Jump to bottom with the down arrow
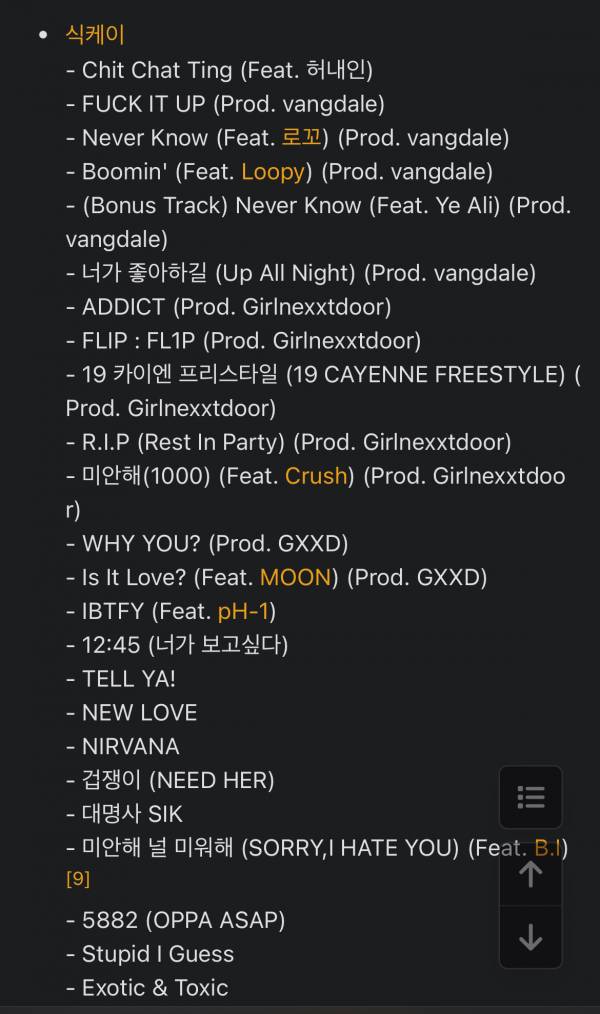This screenshot has height=1014, width=600. (530, 937)
